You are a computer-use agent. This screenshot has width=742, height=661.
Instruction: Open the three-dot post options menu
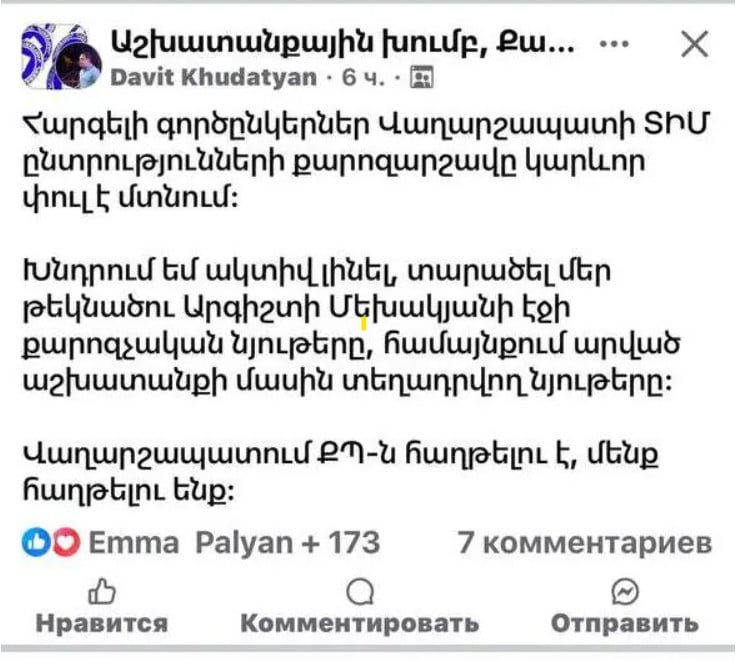612,45
